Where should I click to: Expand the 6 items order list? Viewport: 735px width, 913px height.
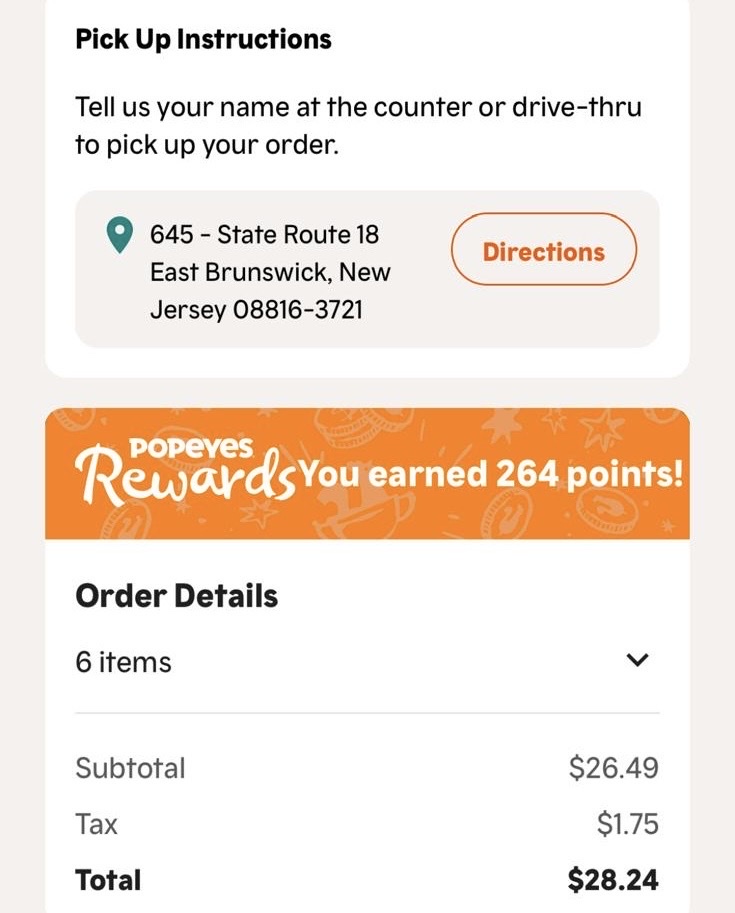click(x=637, y=661)
